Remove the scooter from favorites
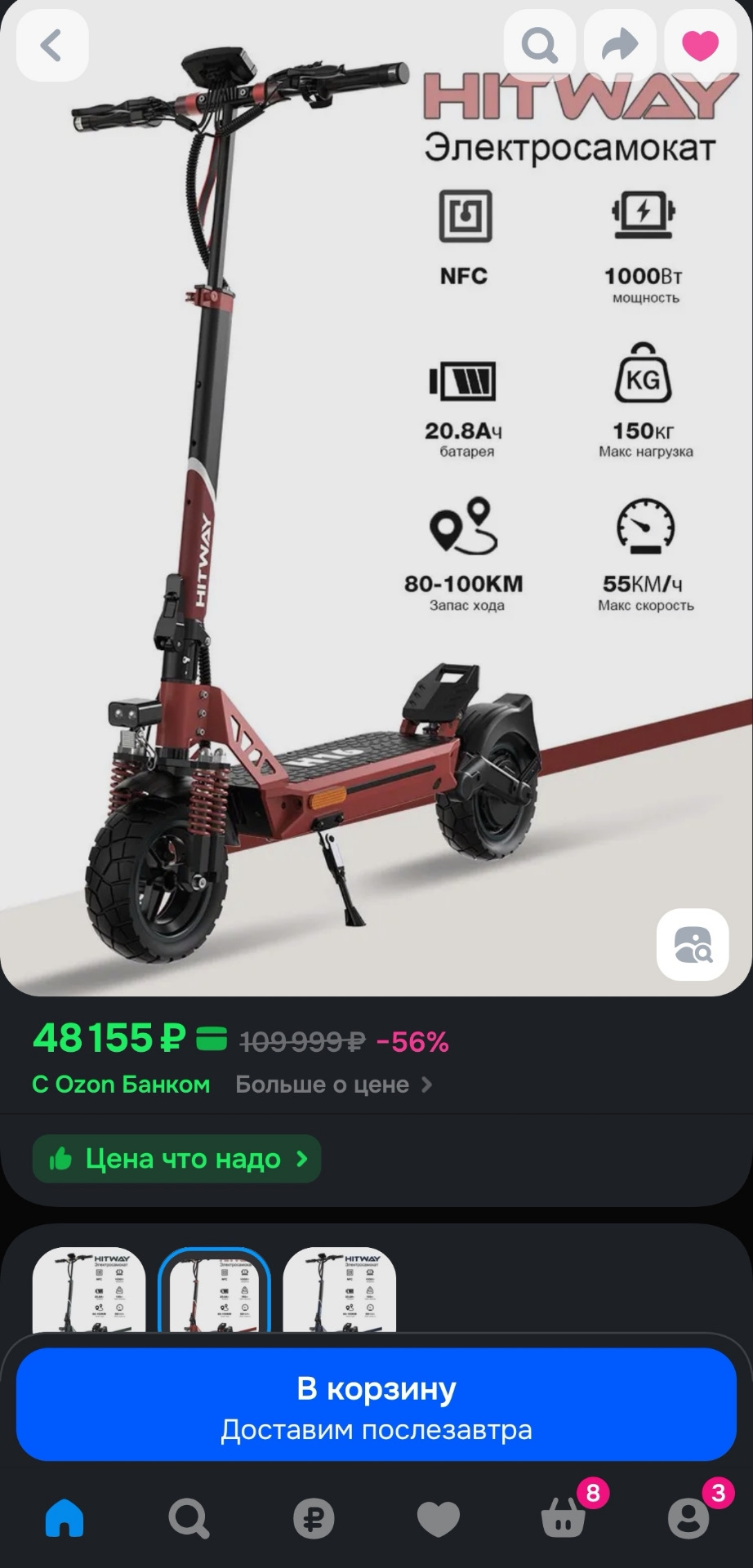Screen dimensions: 753x1568 [x=700, y=46]
